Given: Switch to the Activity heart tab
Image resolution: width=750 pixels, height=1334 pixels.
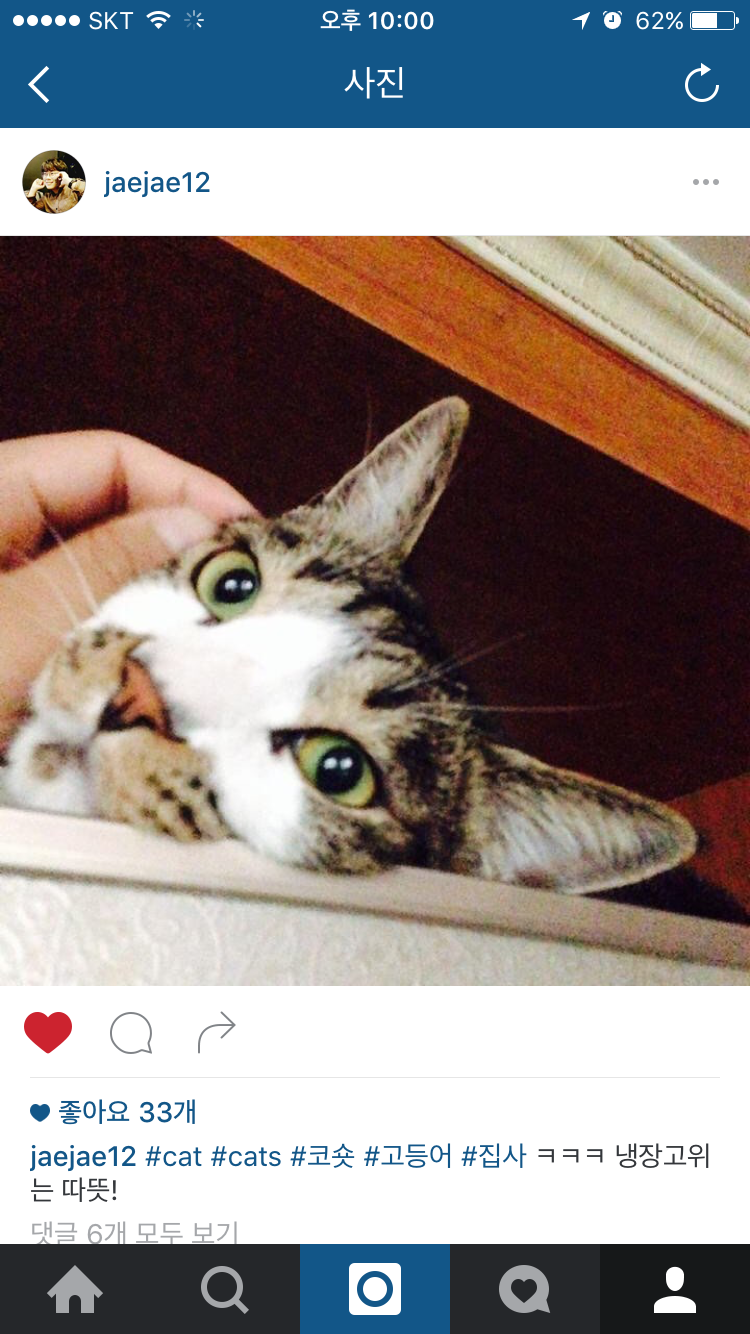Looking at the screenshot, I should point(525,1290).
